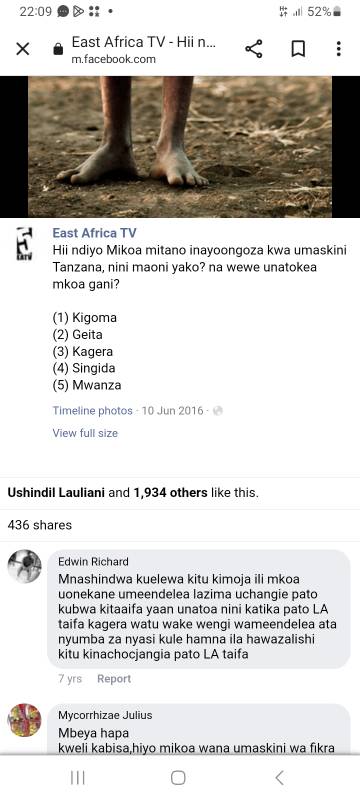Open the browser overflow menu

tap(338, 49)
